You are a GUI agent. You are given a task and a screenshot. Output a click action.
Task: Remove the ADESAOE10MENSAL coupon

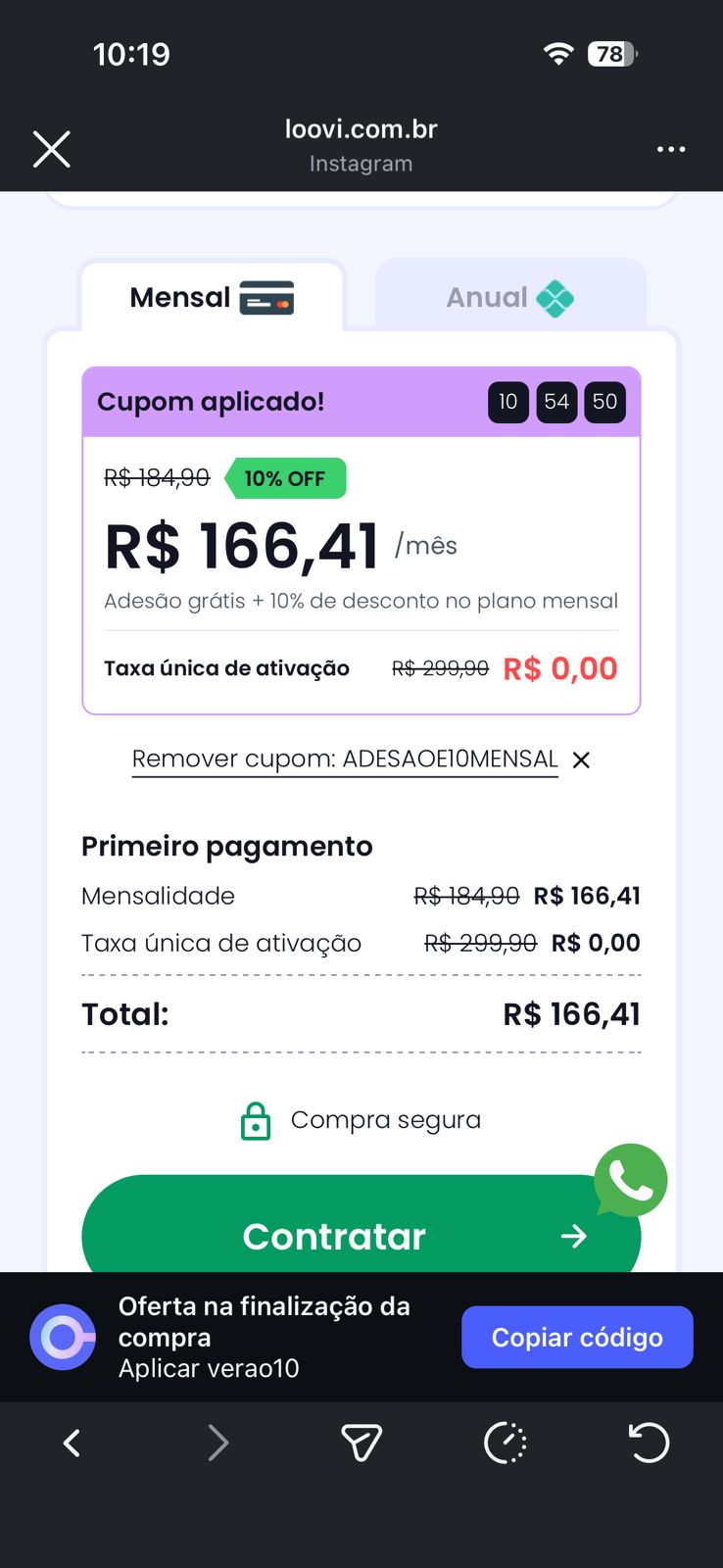[x=581, y=759]
